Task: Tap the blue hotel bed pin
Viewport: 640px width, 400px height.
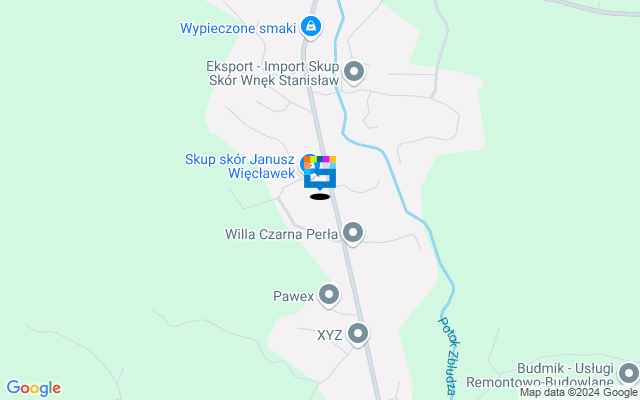Action: (320, 176)
